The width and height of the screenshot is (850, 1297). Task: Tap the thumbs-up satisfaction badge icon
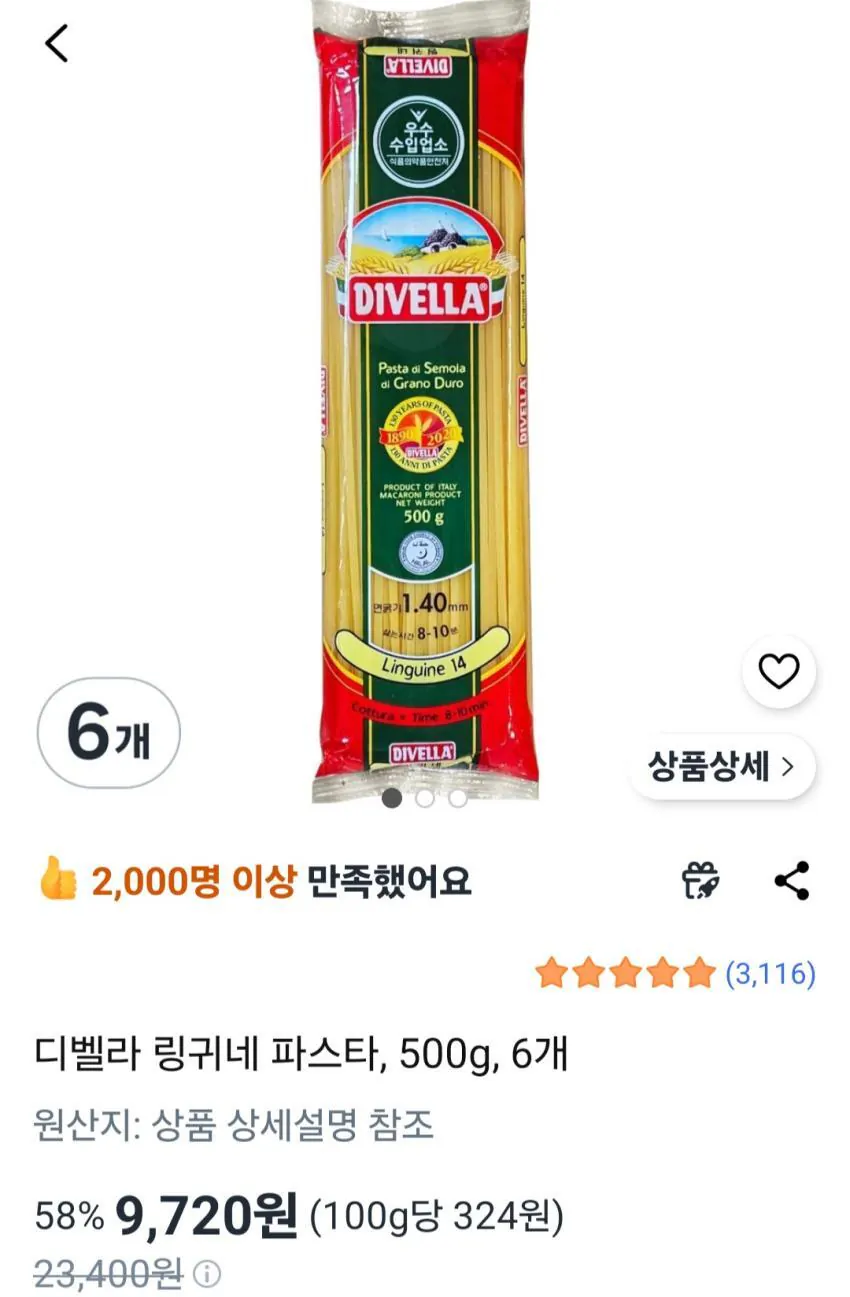point(57,880)
